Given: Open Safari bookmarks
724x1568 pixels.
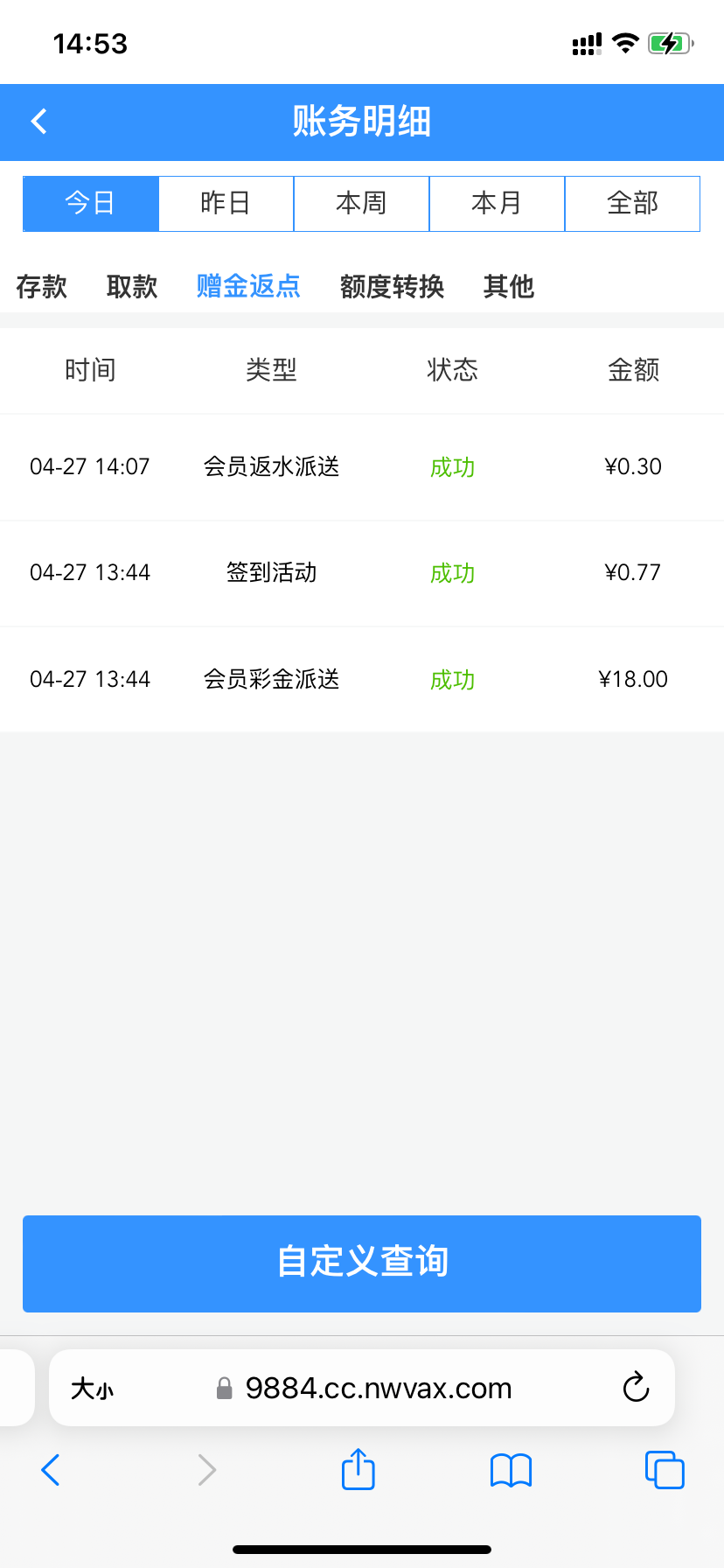Looking at the screenshot, I should tap(511, 1470).
